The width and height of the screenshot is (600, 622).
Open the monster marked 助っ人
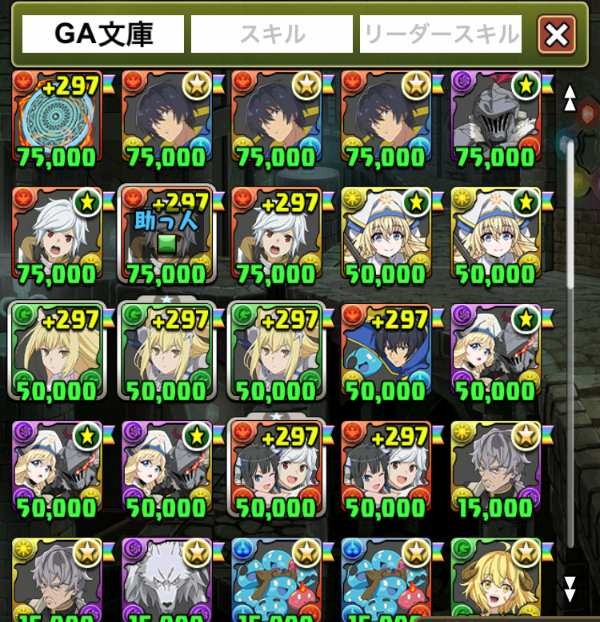(166, 235)
